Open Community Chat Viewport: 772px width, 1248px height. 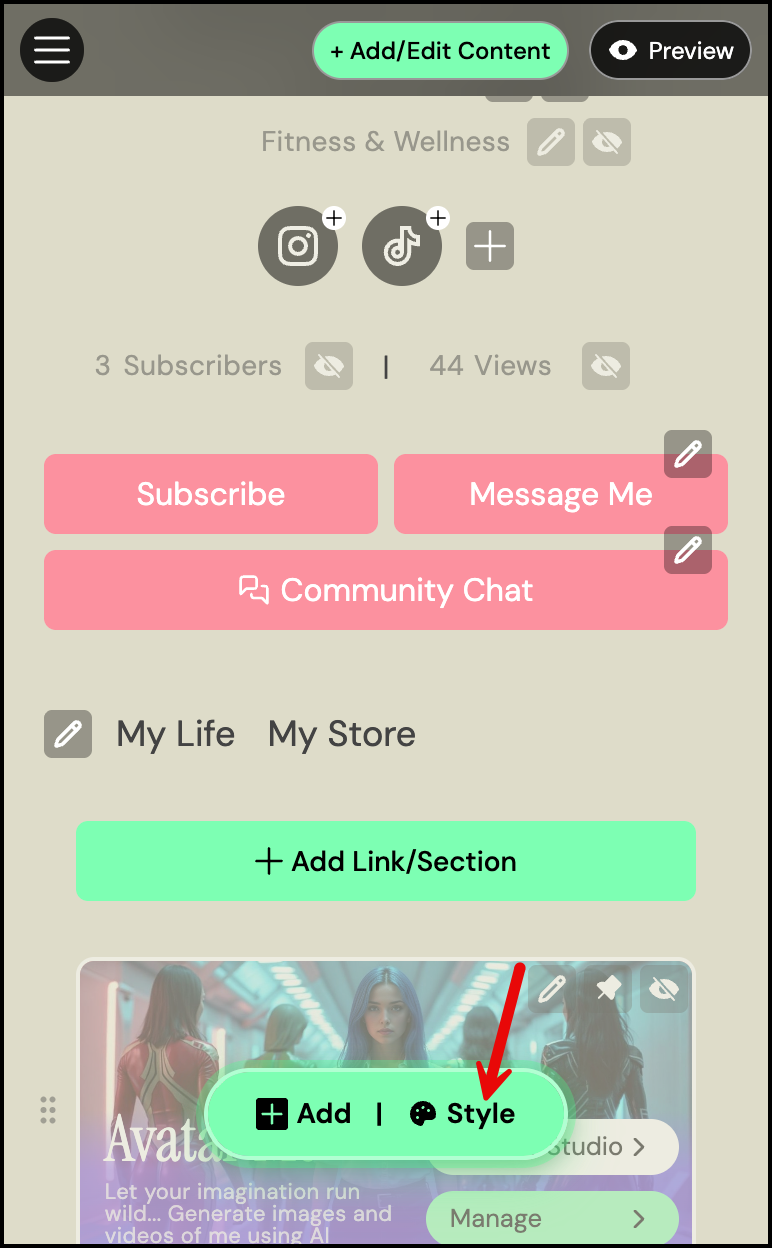pyautogui.click(x=386, y=590)
